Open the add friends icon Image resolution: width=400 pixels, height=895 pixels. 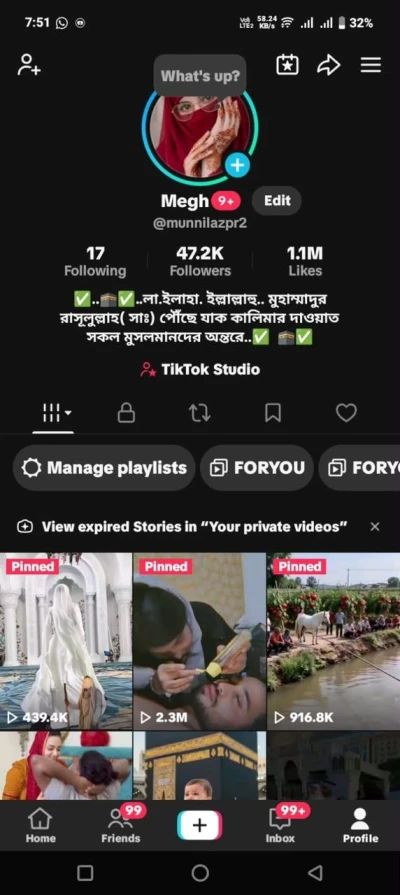click(29, 65)
